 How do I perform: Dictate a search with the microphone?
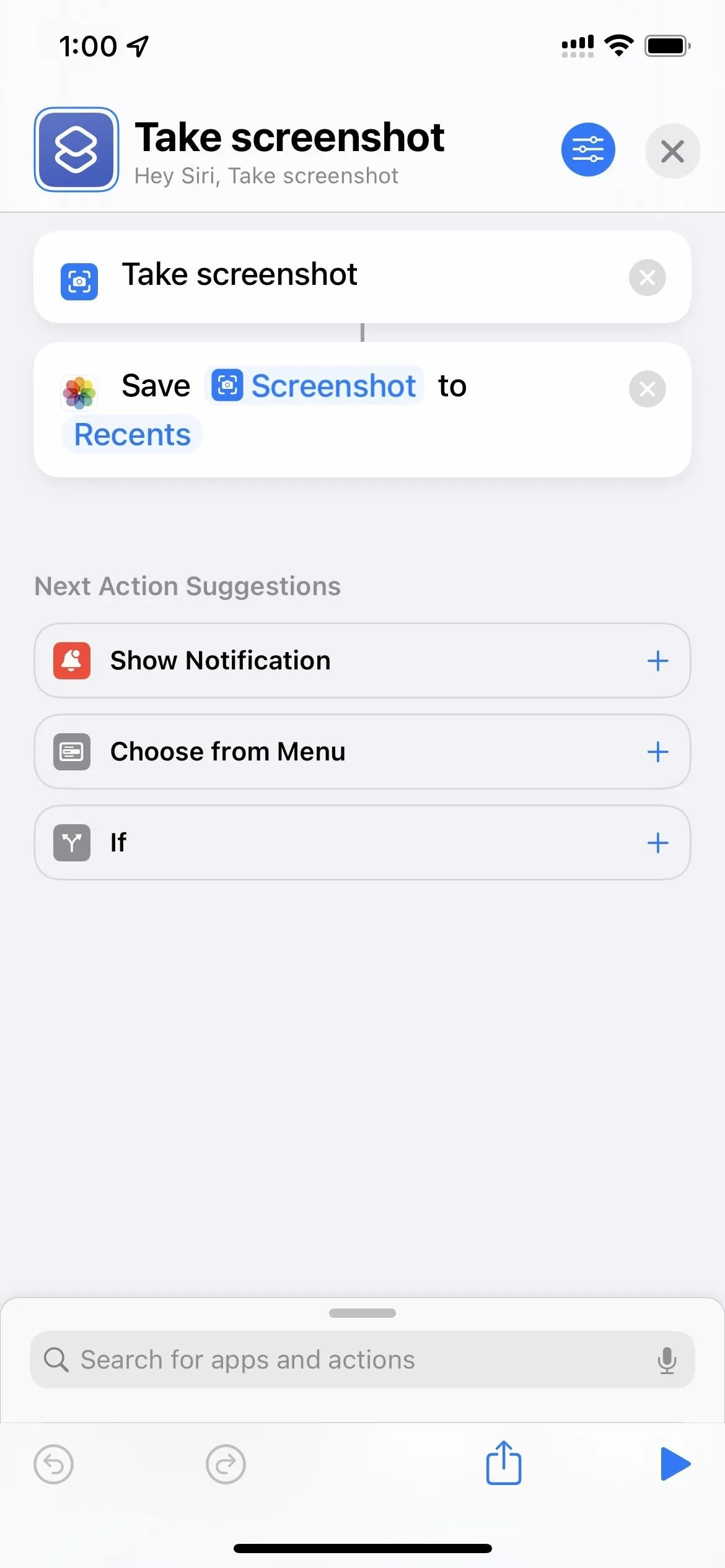coord(667,1360)
